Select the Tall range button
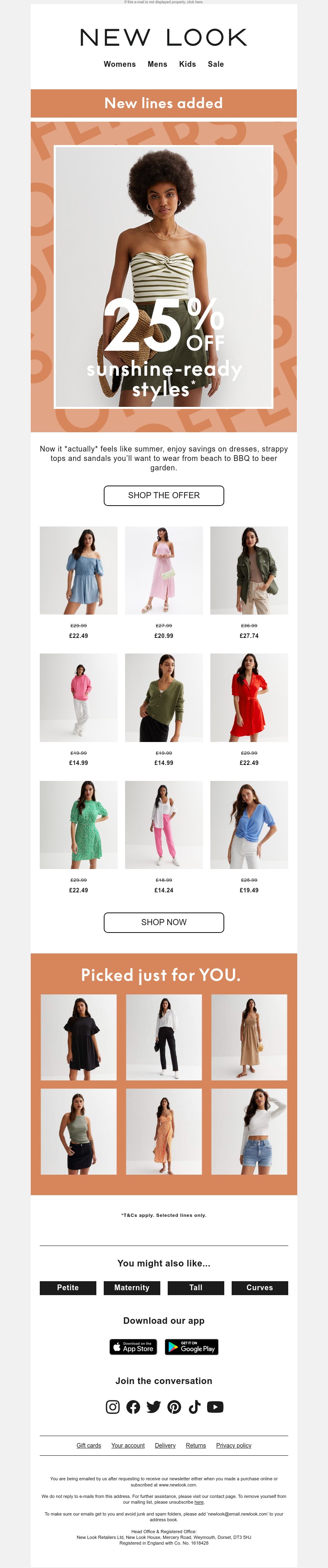Viewport: 328px width, 1568px height. (196, 1287)
